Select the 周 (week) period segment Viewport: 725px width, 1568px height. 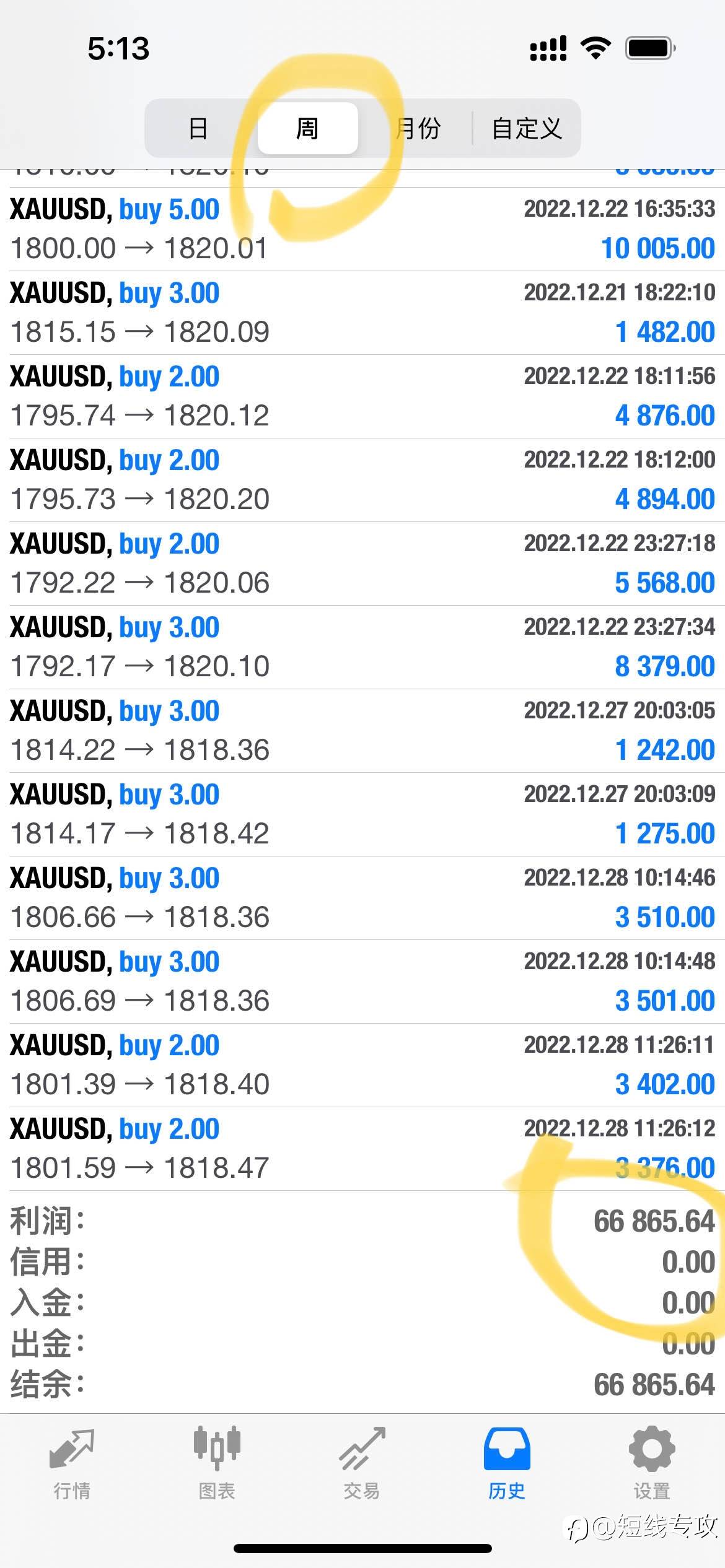click(307, 128)
